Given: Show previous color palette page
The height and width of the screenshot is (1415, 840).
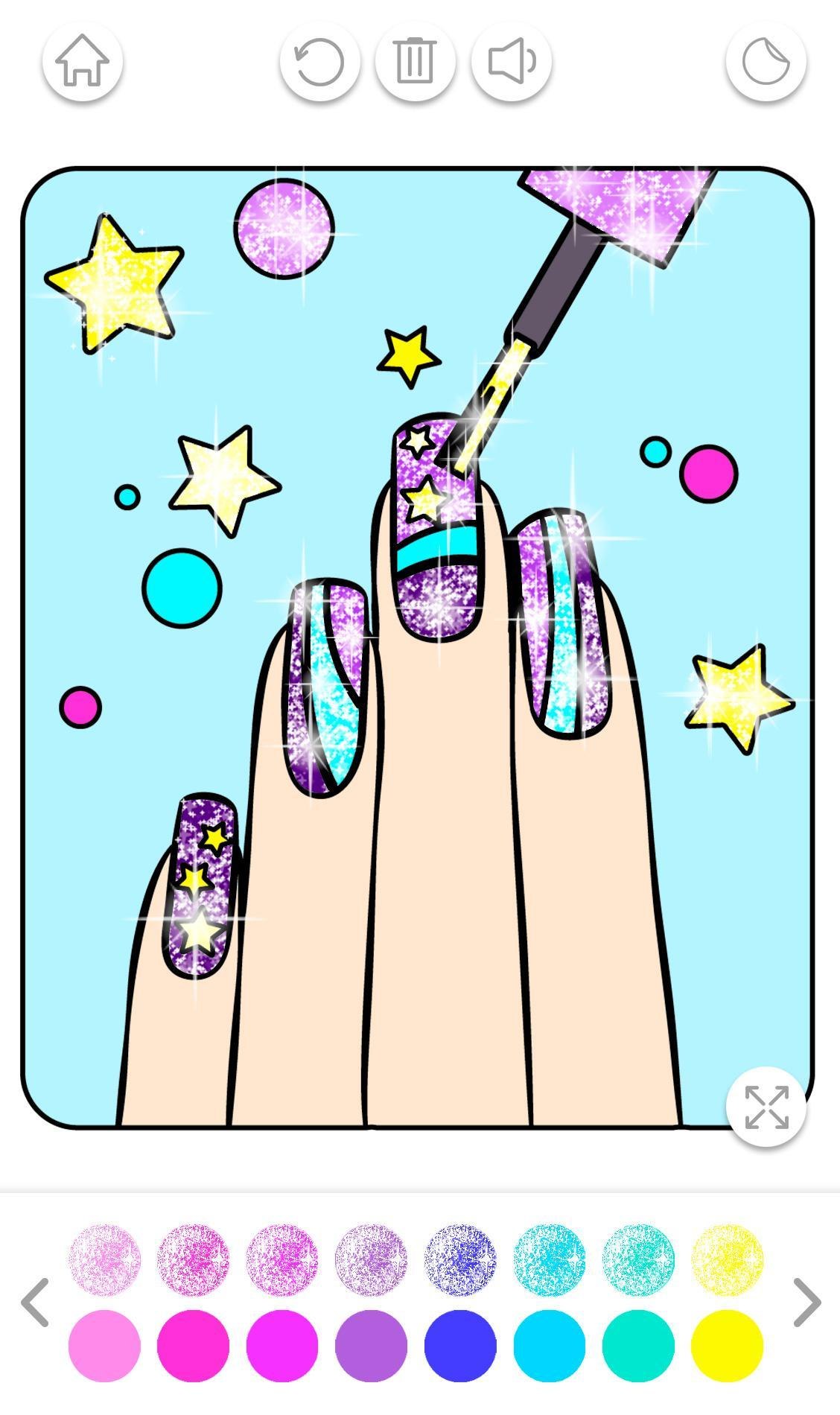Looking at the screenshot, I should click(35, 1303).
